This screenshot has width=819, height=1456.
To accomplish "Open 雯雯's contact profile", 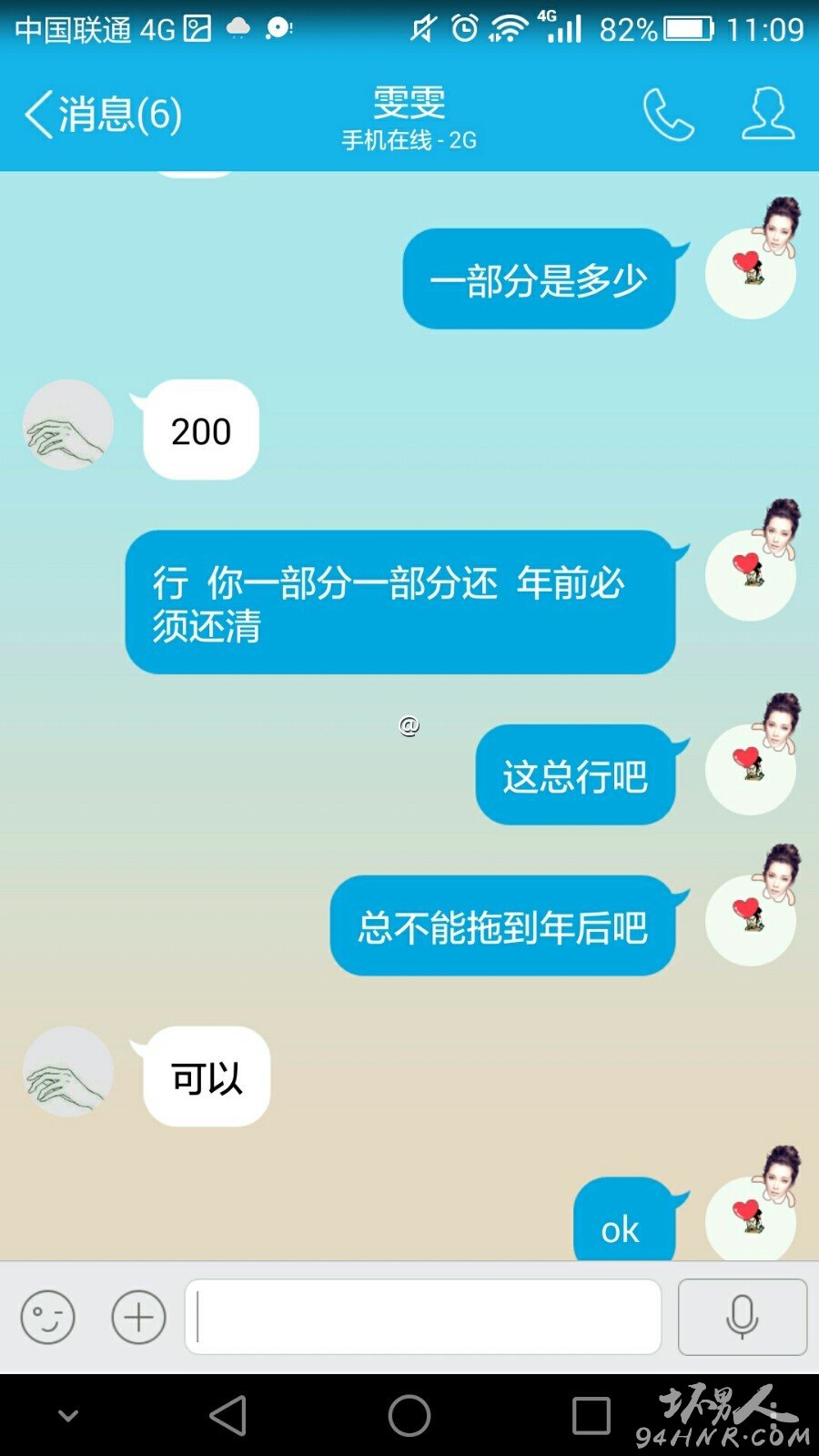I will (x=768, y=114).
